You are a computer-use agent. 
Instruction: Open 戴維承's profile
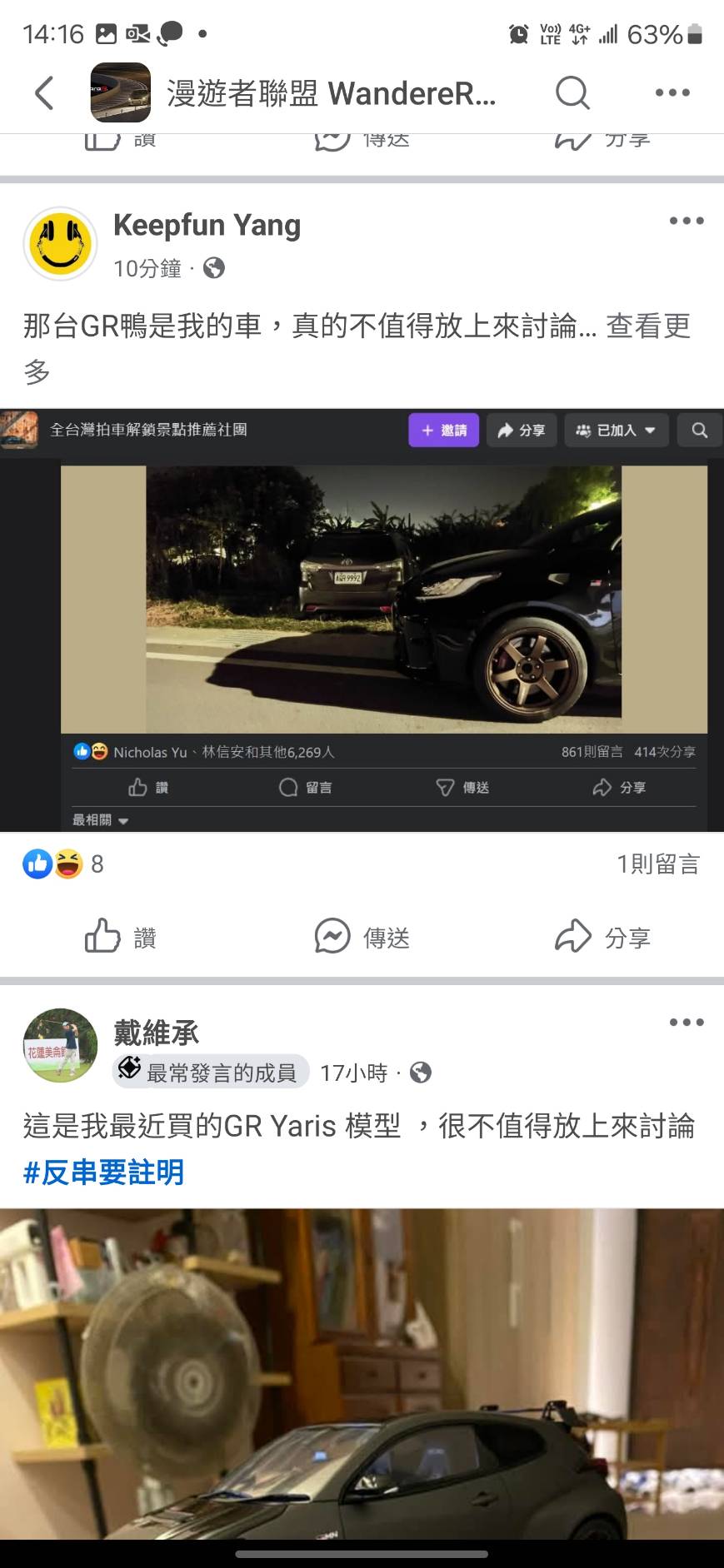(156, 1033)
